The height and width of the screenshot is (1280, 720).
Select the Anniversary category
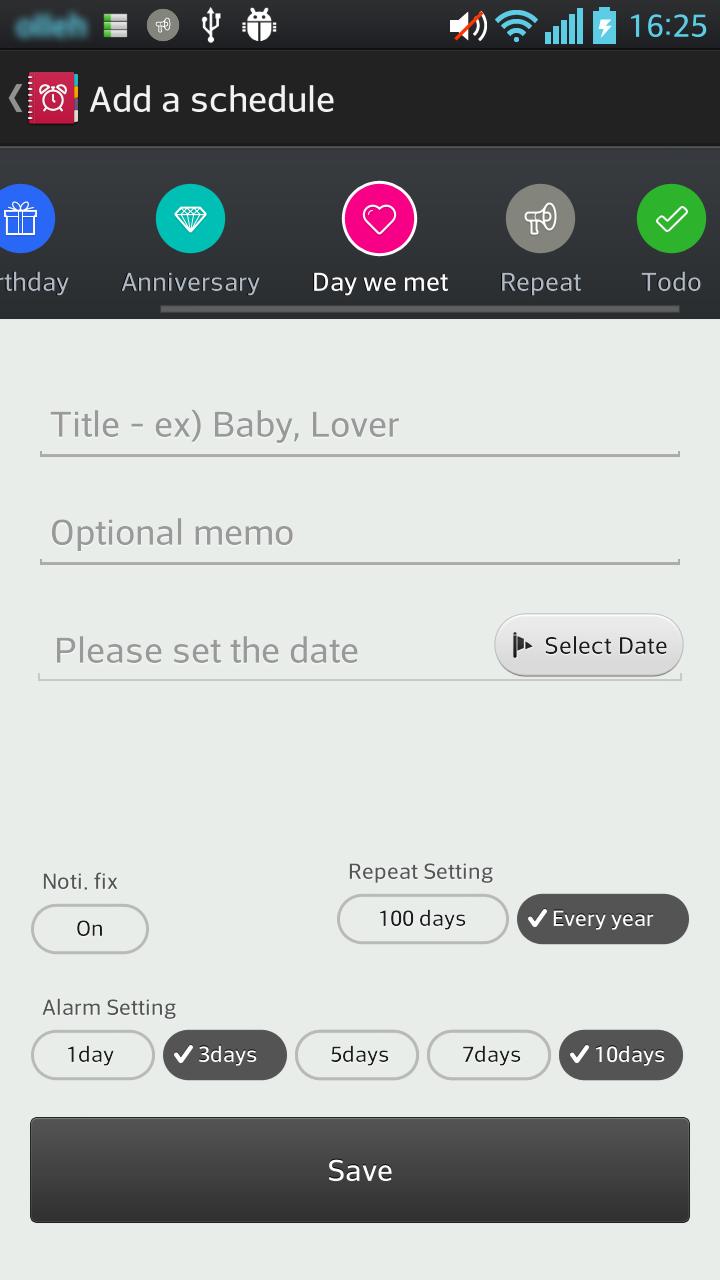click(x=190, y=220)
